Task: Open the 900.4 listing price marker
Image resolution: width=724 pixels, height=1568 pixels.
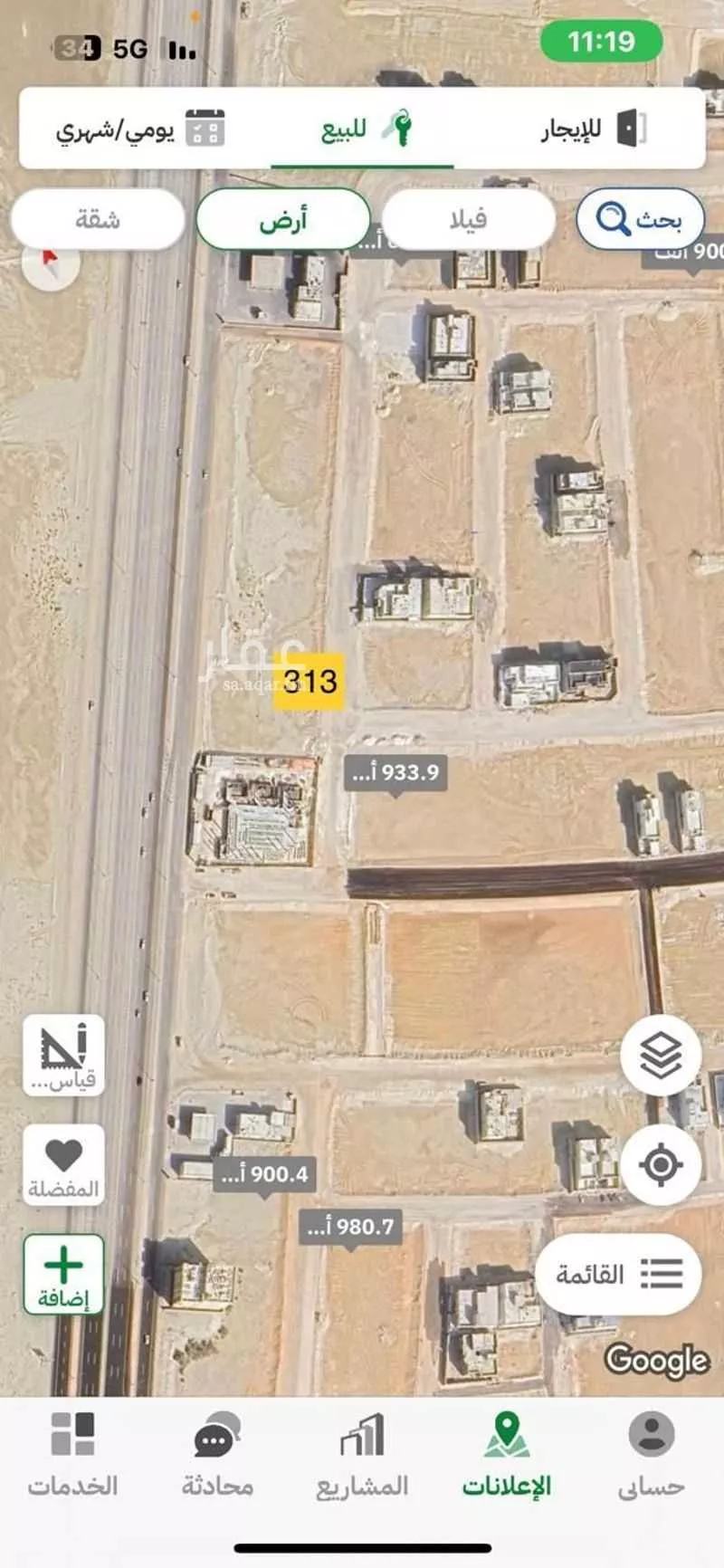Action: pos(264,1175)
